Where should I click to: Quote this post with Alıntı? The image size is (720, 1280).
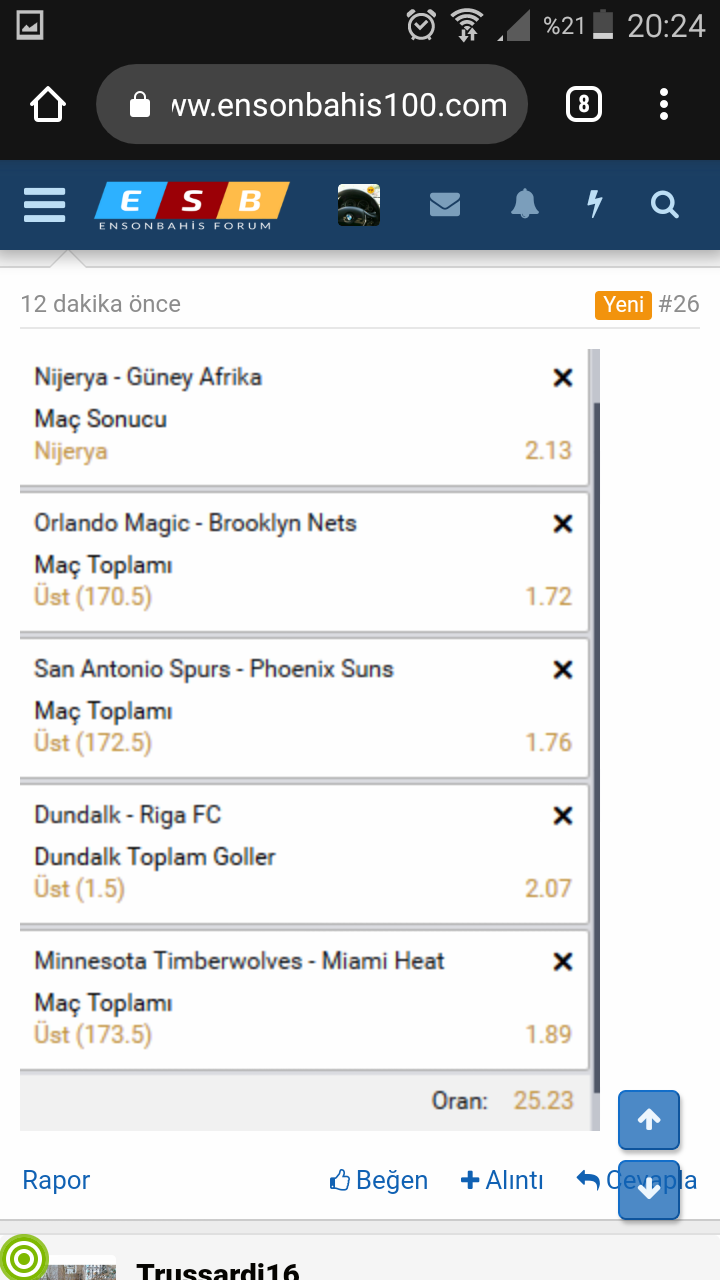click(x=502, y=1180)
